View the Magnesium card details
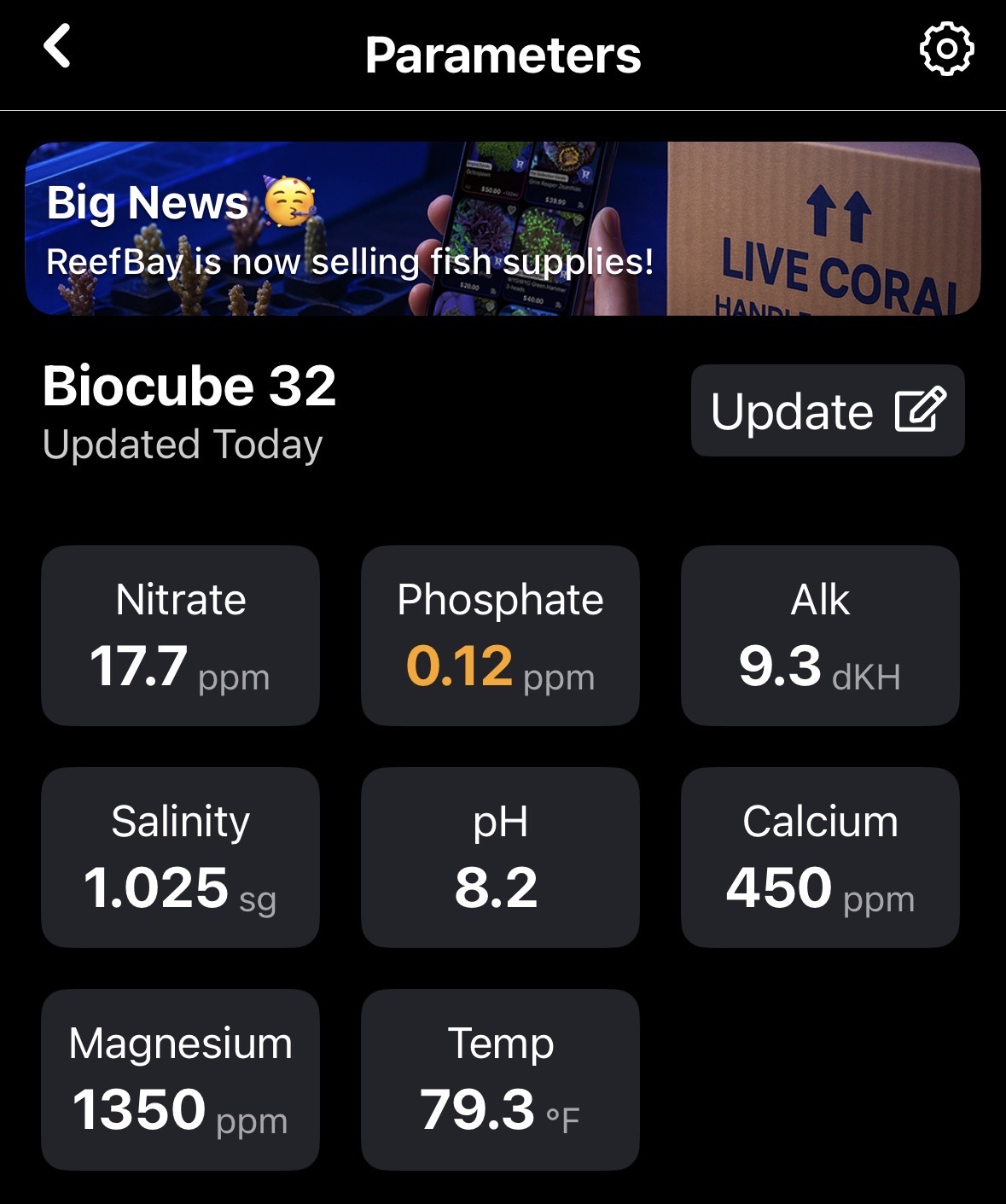Image resolution: width=1006 pixels, height=1204 pixels. pyautogui.click(x=180, y=1079)
